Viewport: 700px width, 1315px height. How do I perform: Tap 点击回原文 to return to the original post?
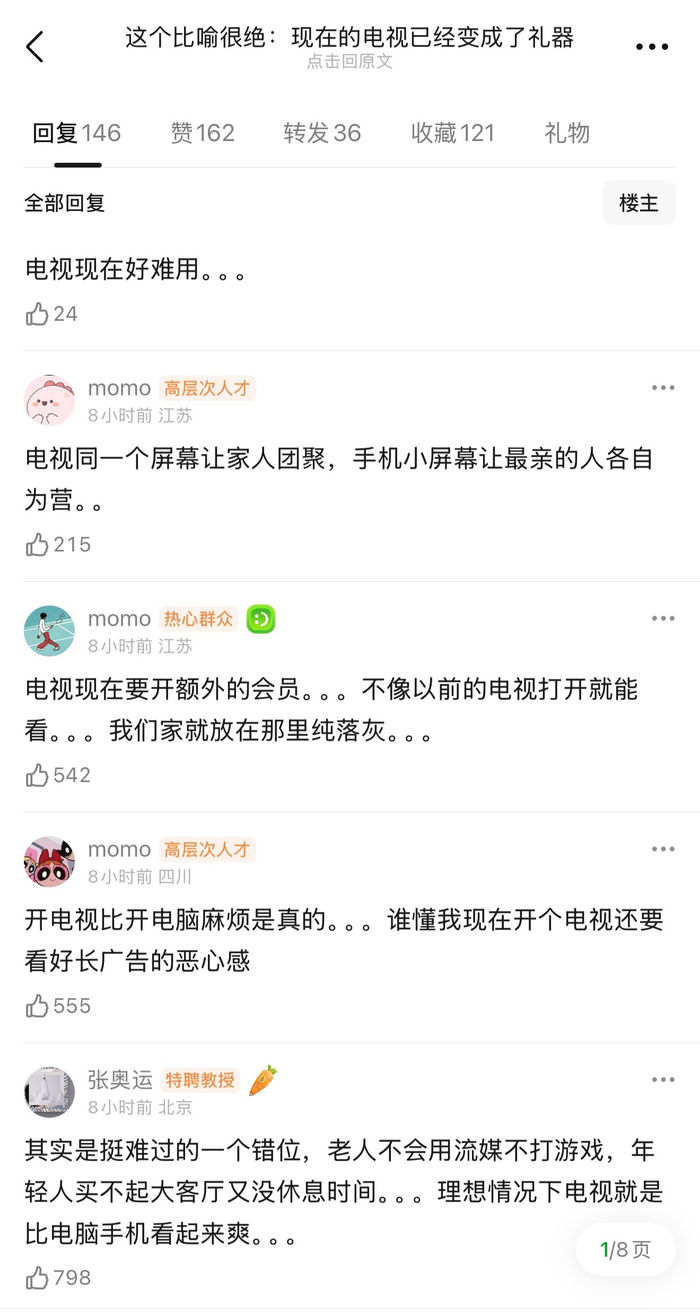349,62
